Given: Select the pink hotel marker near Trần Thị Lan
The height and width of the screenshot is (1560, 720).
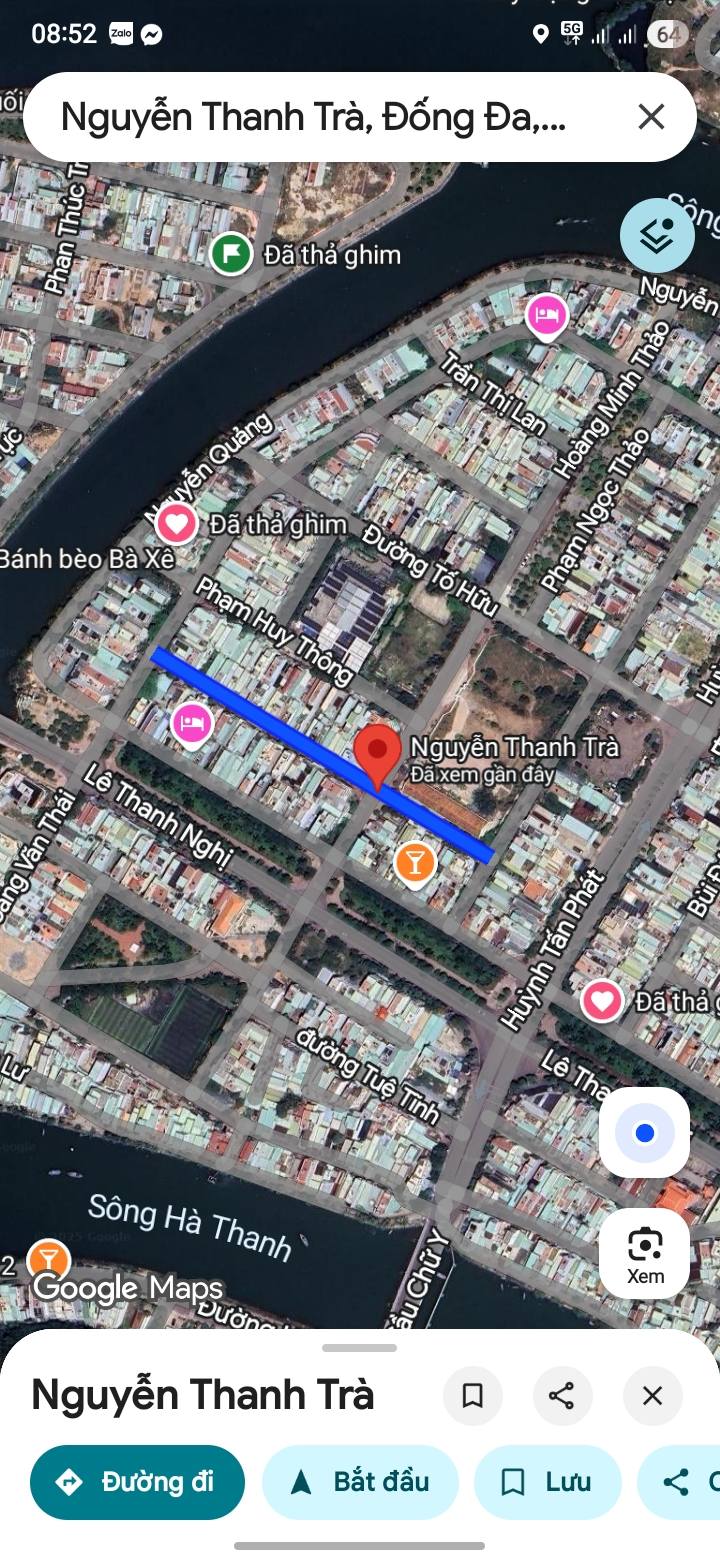Looking at the screenshot, I should 547,317.
